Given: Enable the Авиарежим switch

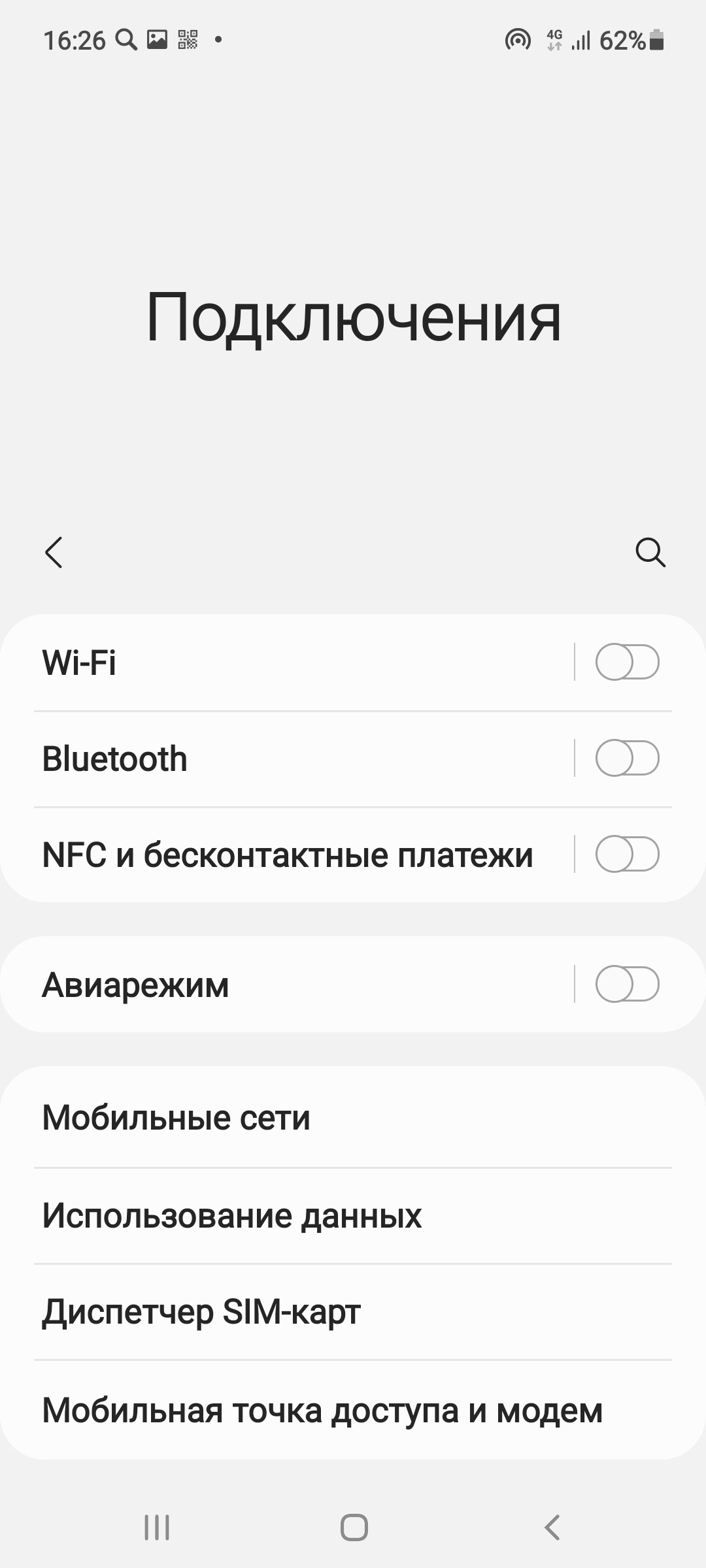Looking at the screenshot, I should click(627, 984).
